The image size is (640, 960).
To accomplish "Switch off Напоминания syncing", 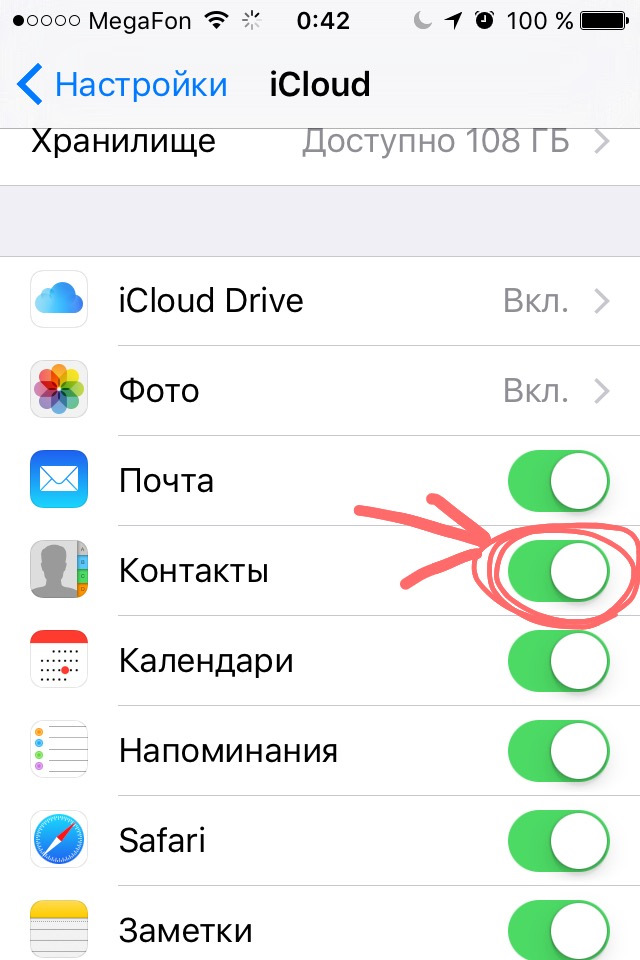I will pos(559,751).
